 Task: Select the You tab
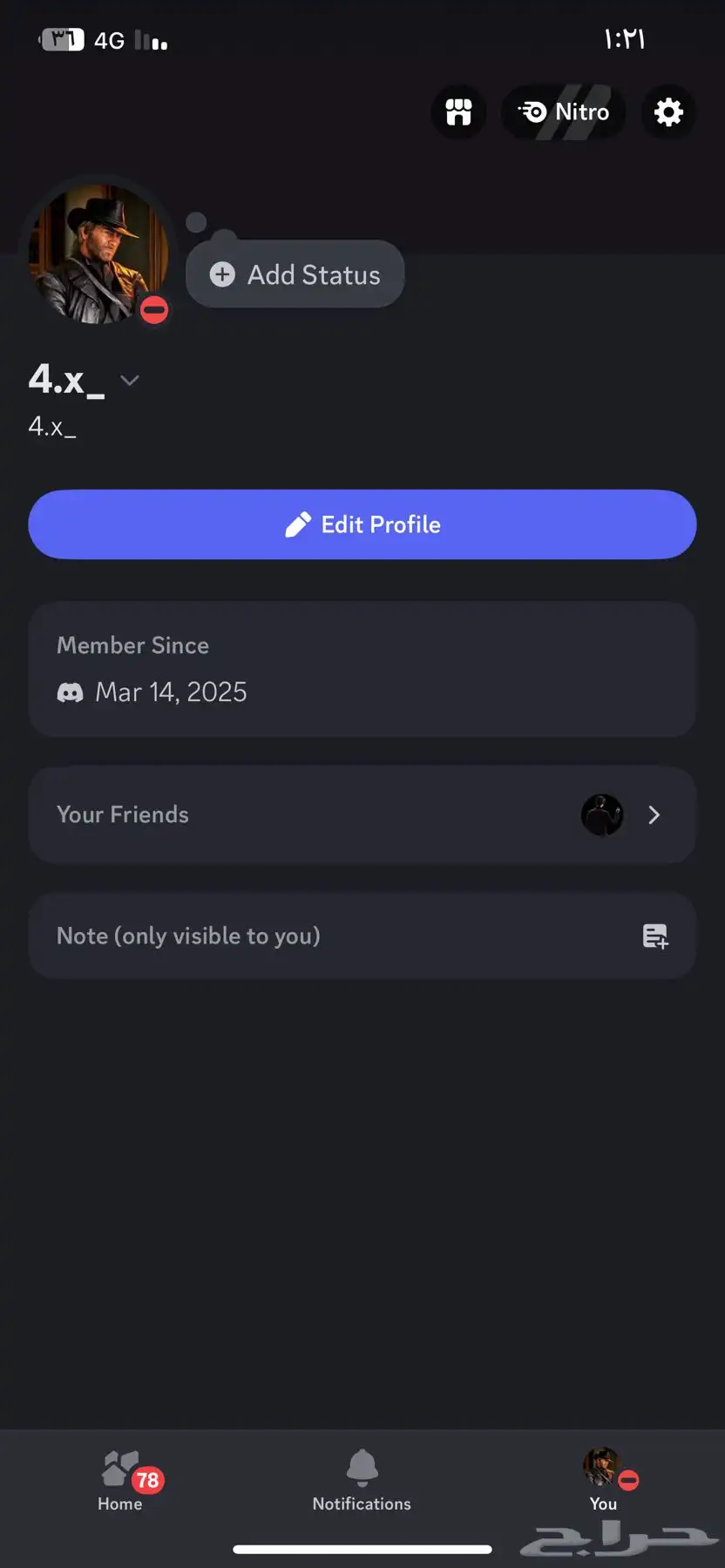pos(603,1479)
